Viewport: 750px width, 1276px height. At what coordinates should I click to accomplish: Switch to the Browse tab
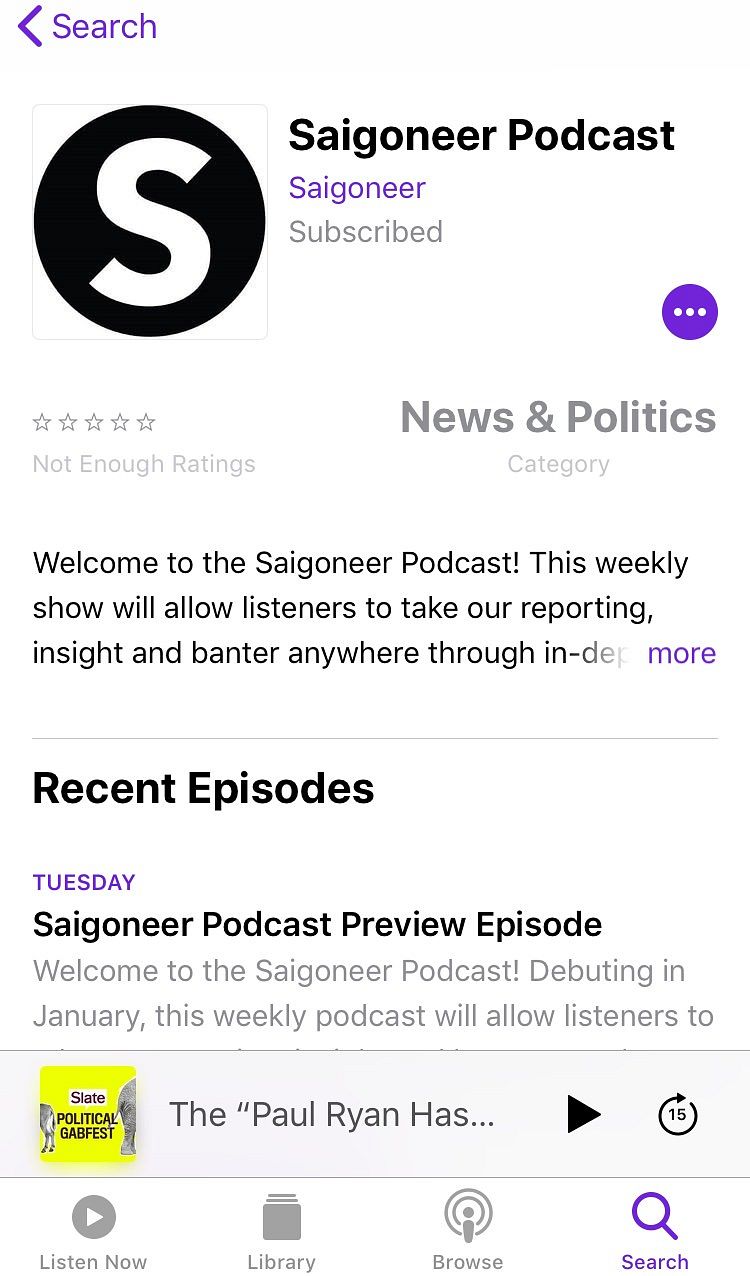[x=468, y=1231]
